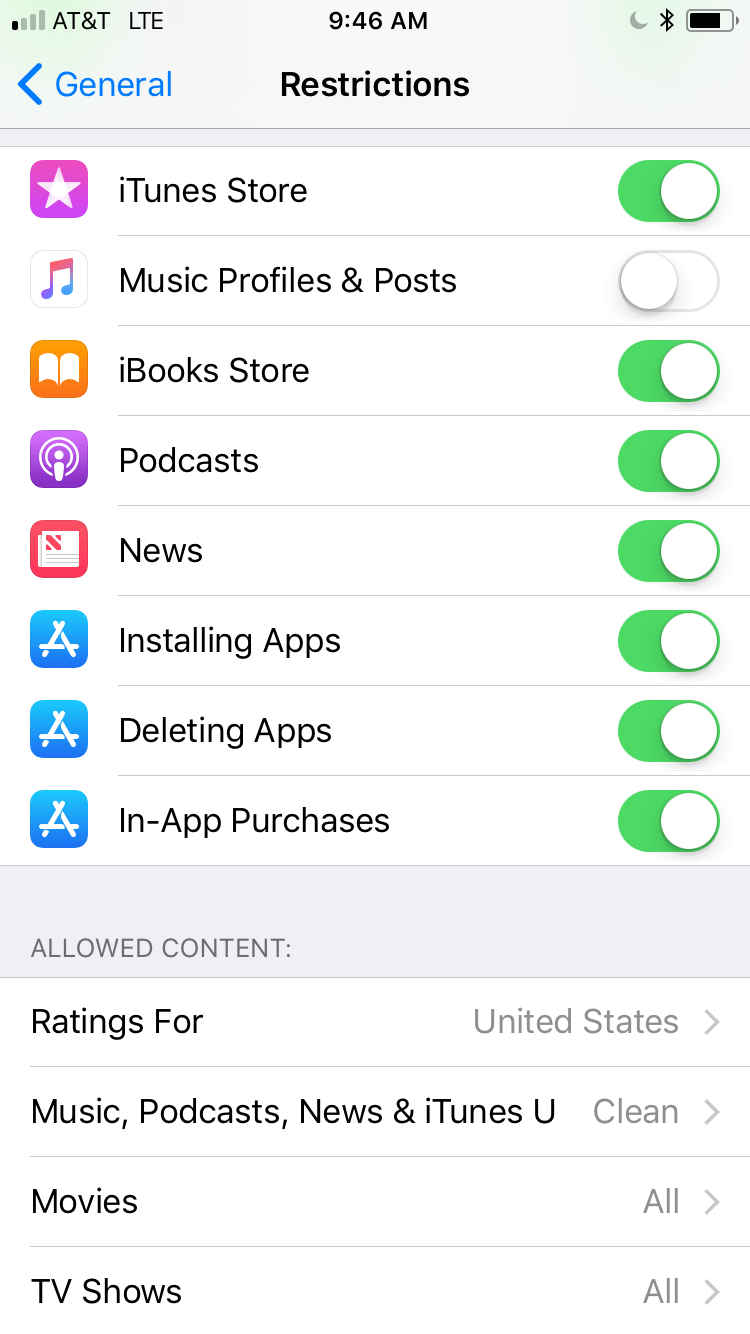Turn off the Installing Apps toggle

click(x=668, y=640)
